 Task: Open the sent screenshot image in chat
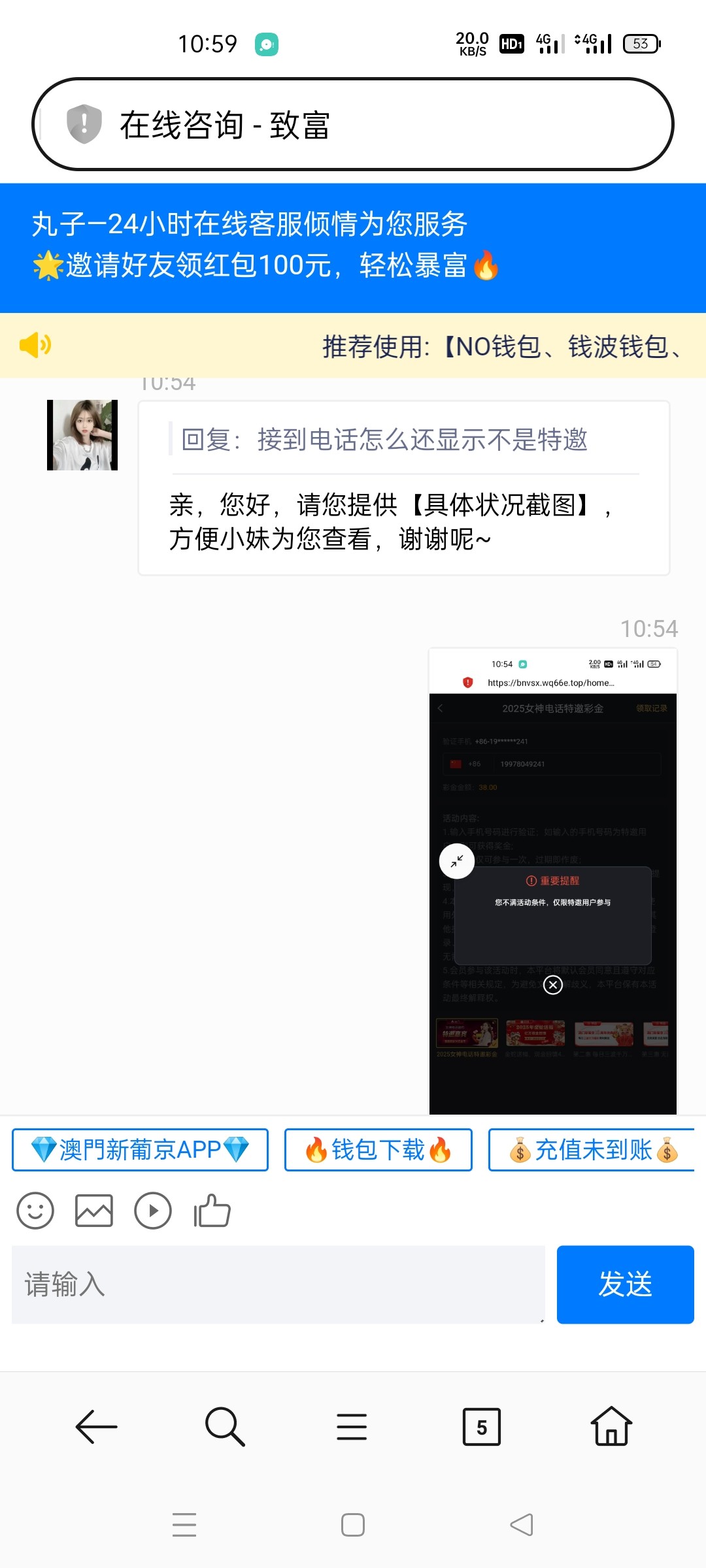point(552,881)
